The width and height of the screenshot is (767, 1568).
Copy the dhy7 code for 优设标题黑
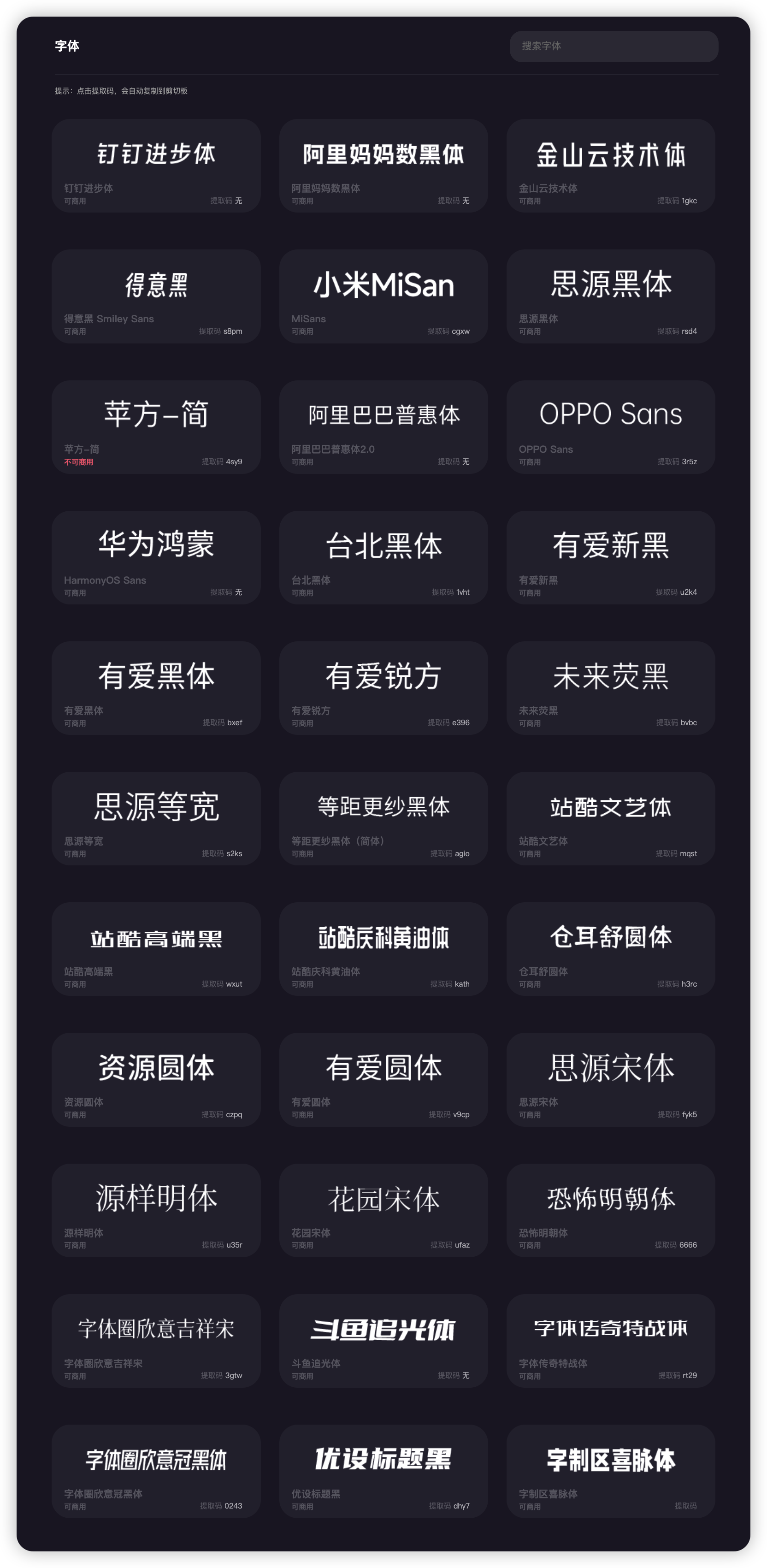pyautogui.click(x=449, y=1506)
